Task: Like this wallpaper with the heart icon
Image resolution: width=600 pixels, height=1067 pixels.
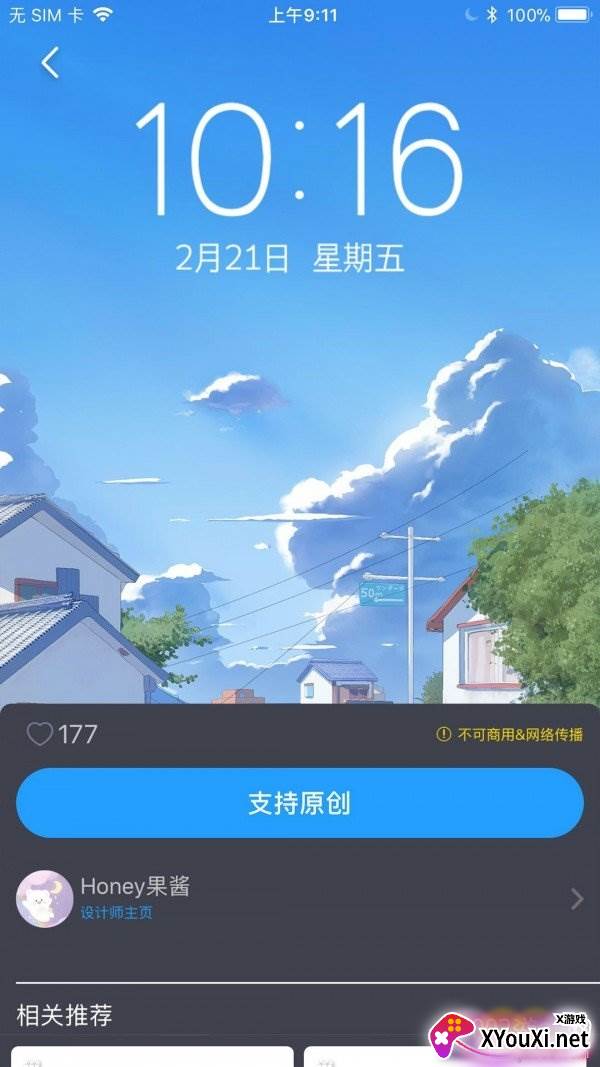Action: pyautogui.click(x=39, y=735)
